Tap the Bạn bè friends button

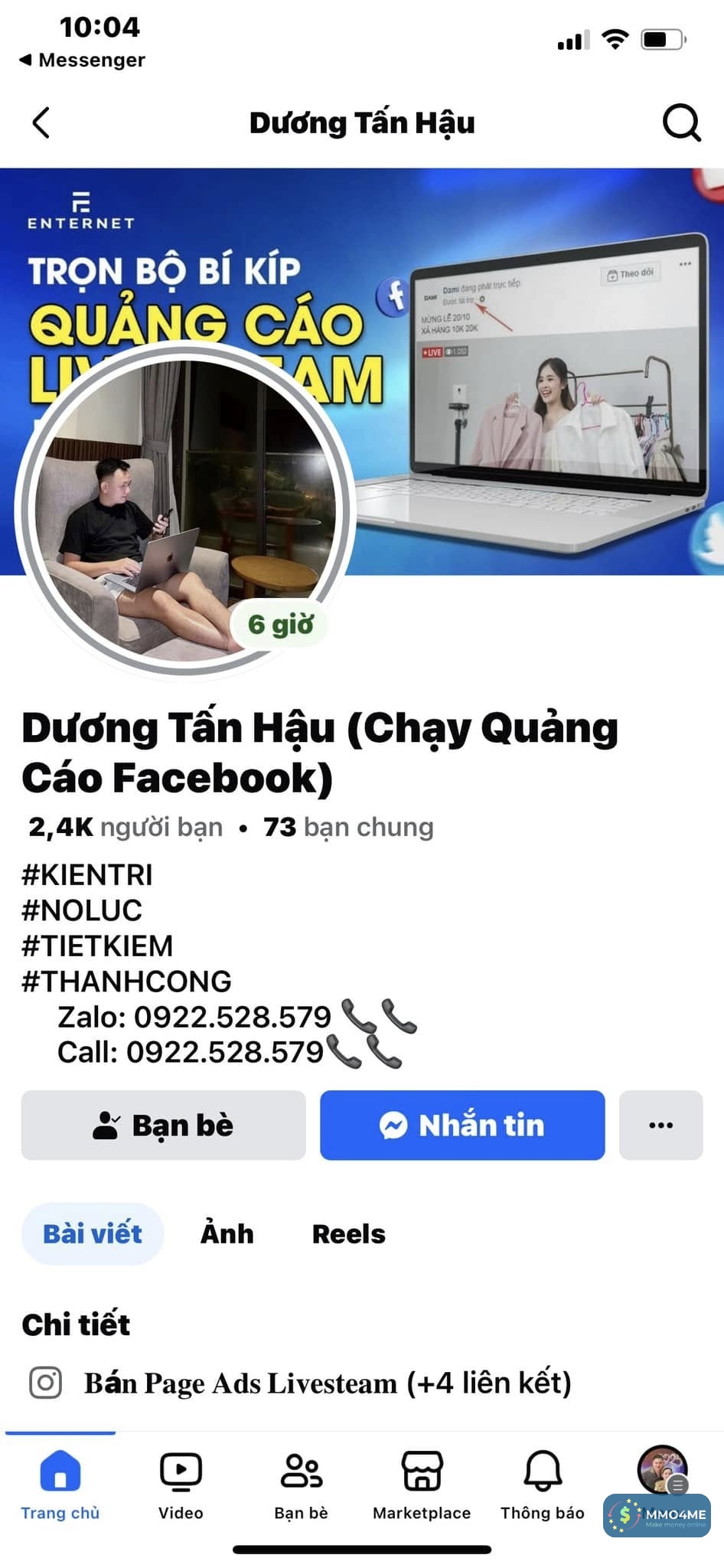pos(163,1125)
